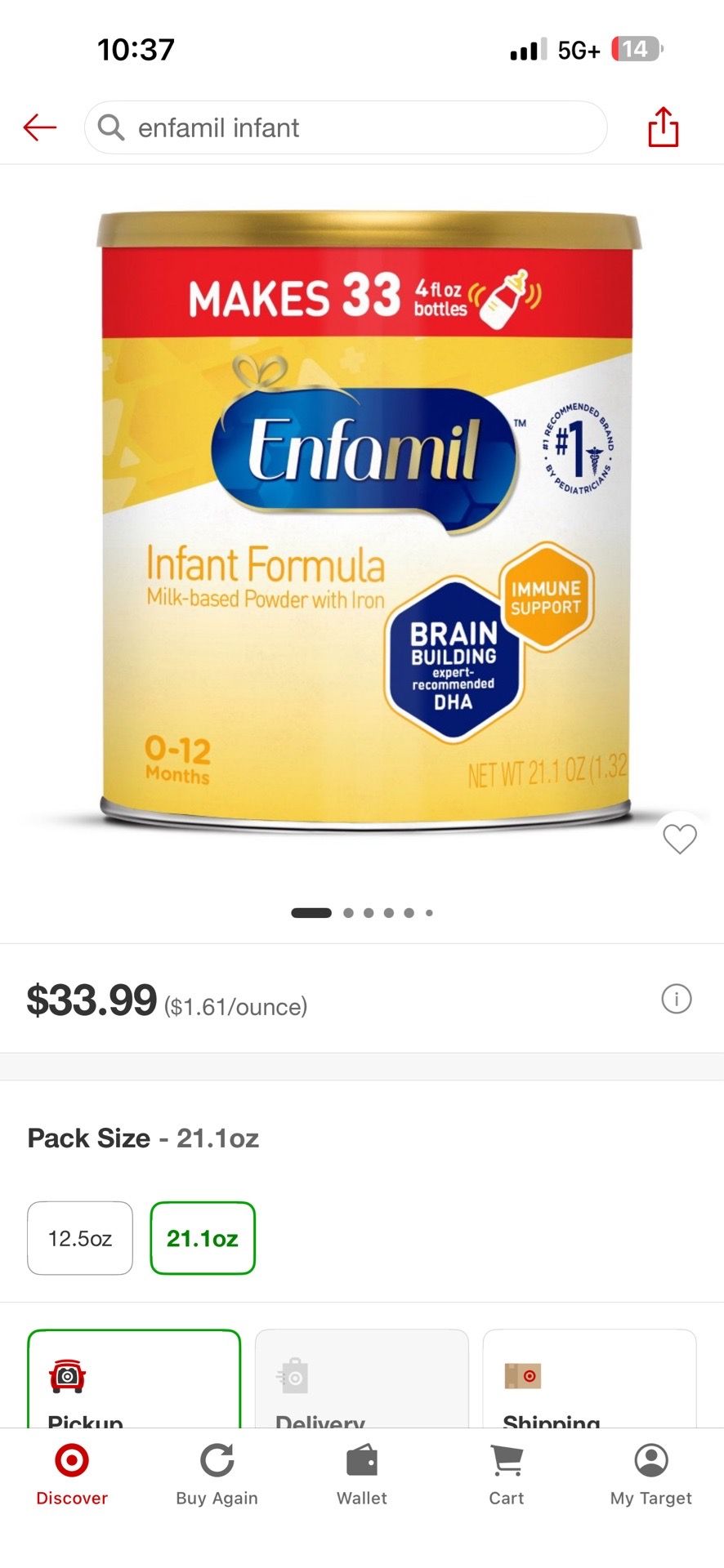Add Enfamil formula to favorites with heart

(679, 839)
